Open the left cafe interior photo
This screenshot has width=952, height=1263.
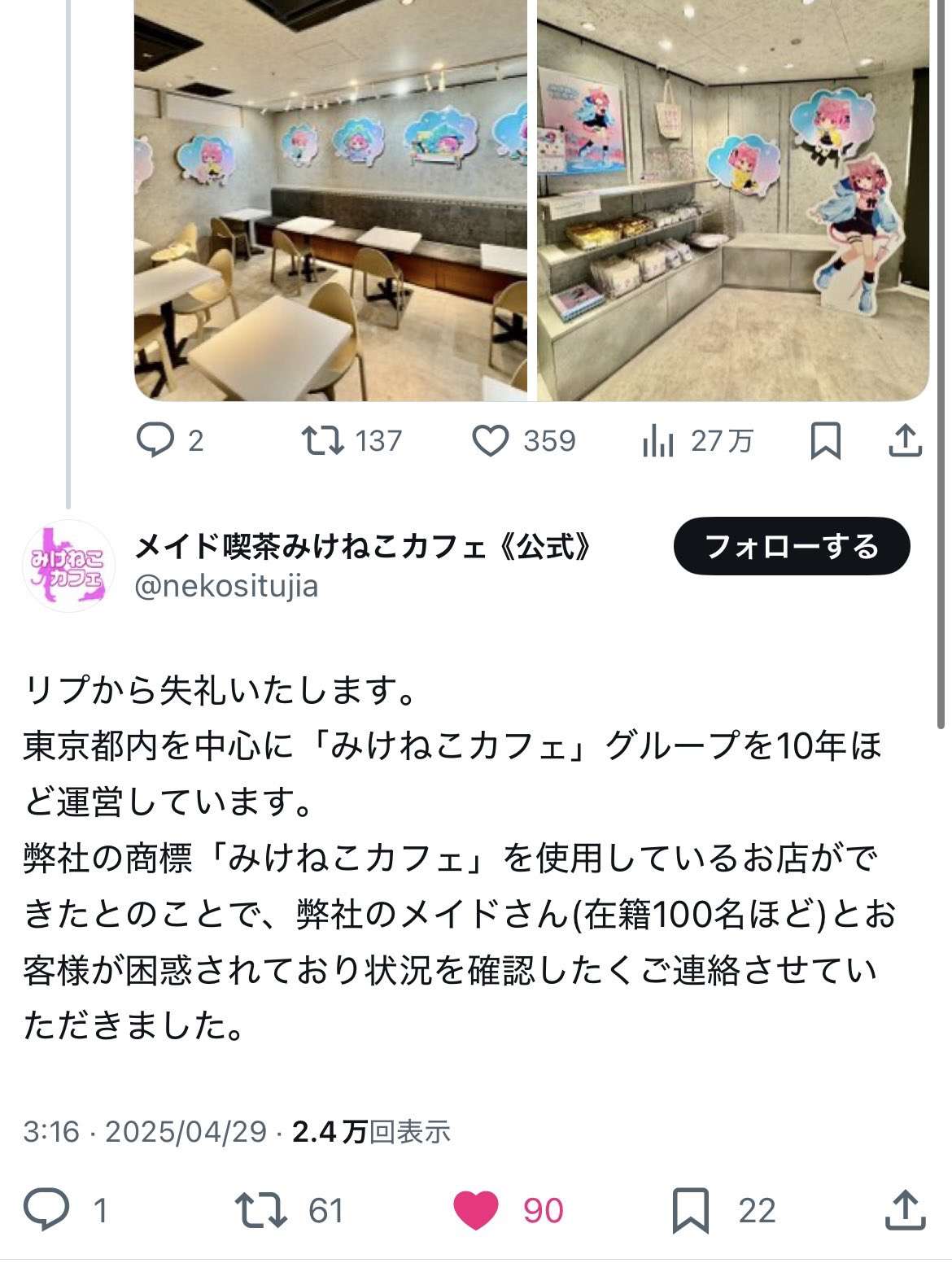click(330, 199)
